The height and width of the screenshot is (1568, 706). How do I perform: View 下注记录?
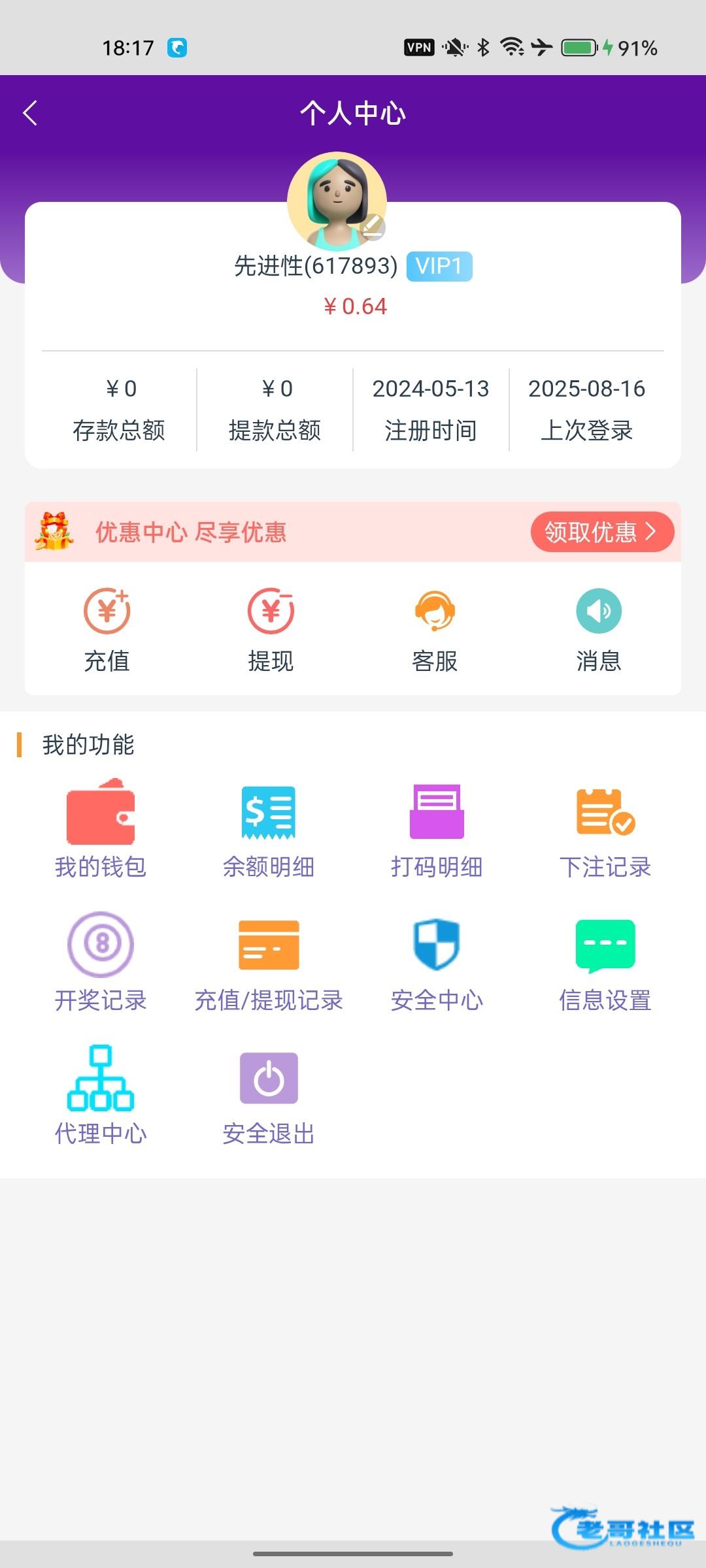point(605,828)
